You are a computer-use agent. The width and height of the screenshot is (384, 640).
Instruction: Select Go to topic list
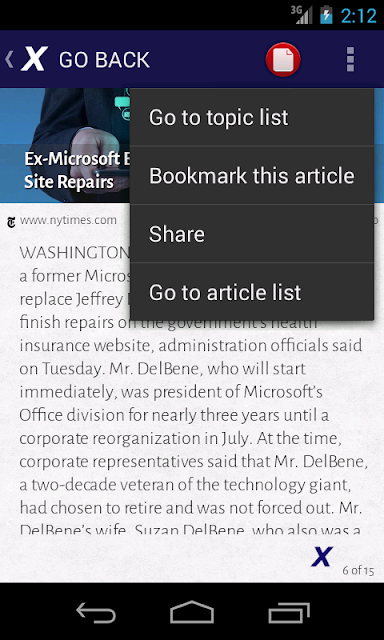(x=252, y=118)
